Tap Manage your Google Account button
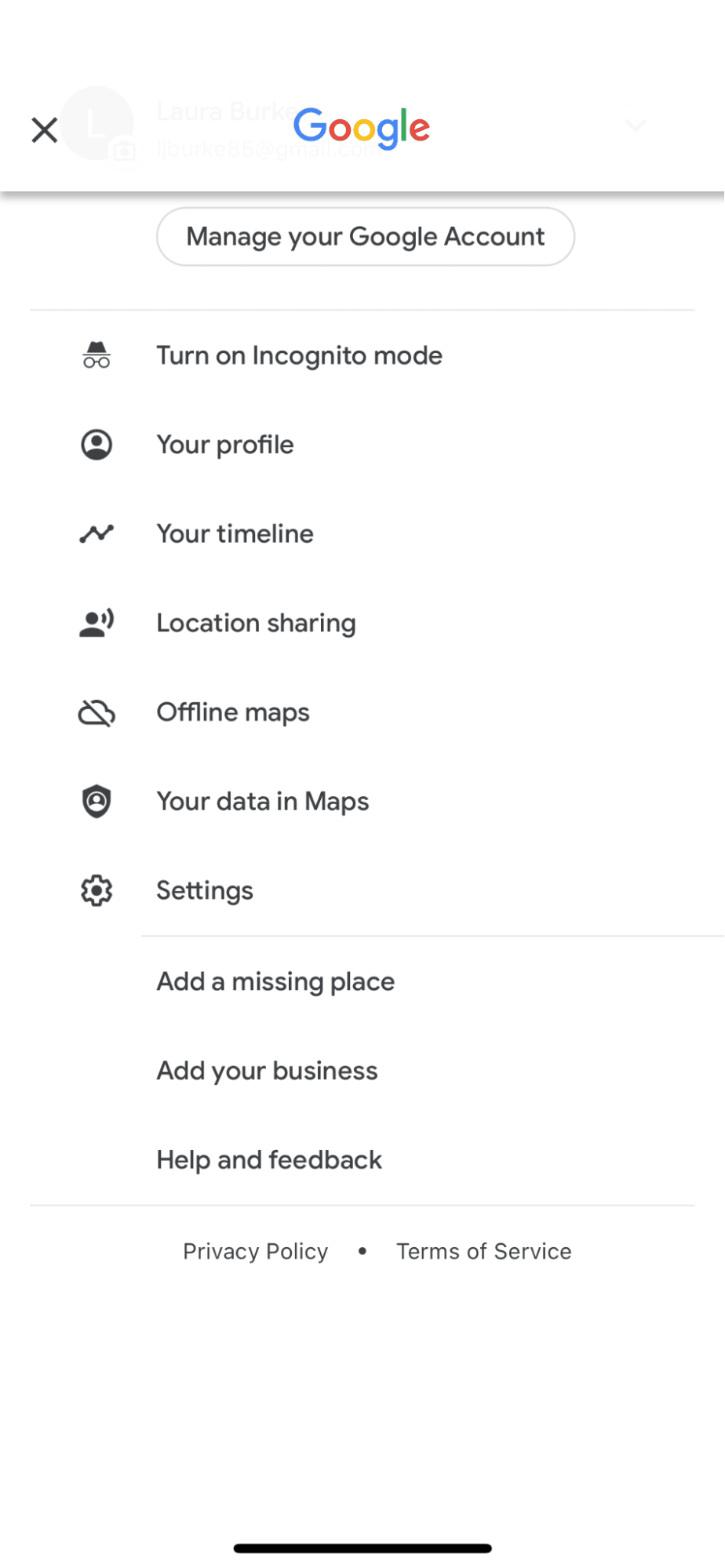Image resolution: width=725 pixels, height=1568 pixels. (365, 237)
